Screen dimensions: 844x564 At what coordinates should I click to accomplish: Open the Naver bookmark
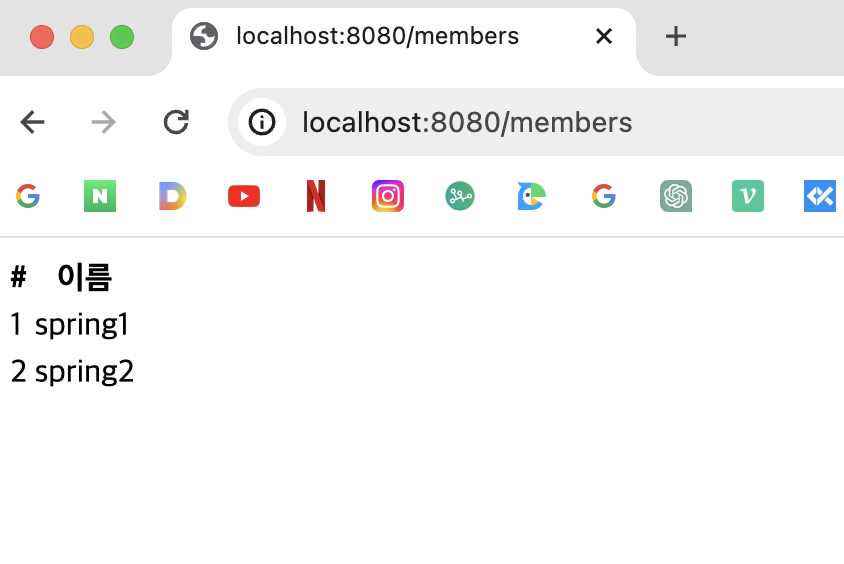[x=100, y=196]
